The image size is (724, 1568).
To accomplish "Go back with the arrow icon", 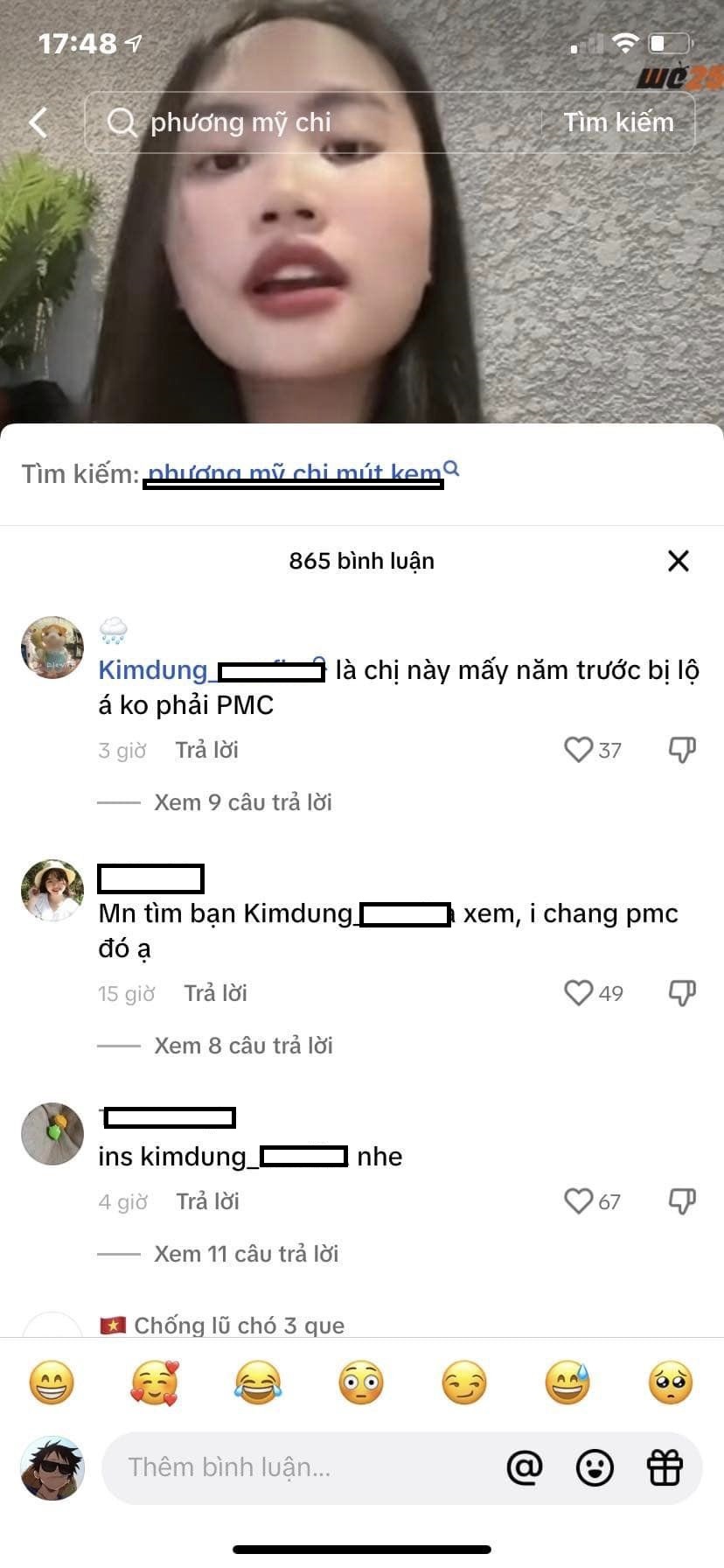I will point(38,122).
